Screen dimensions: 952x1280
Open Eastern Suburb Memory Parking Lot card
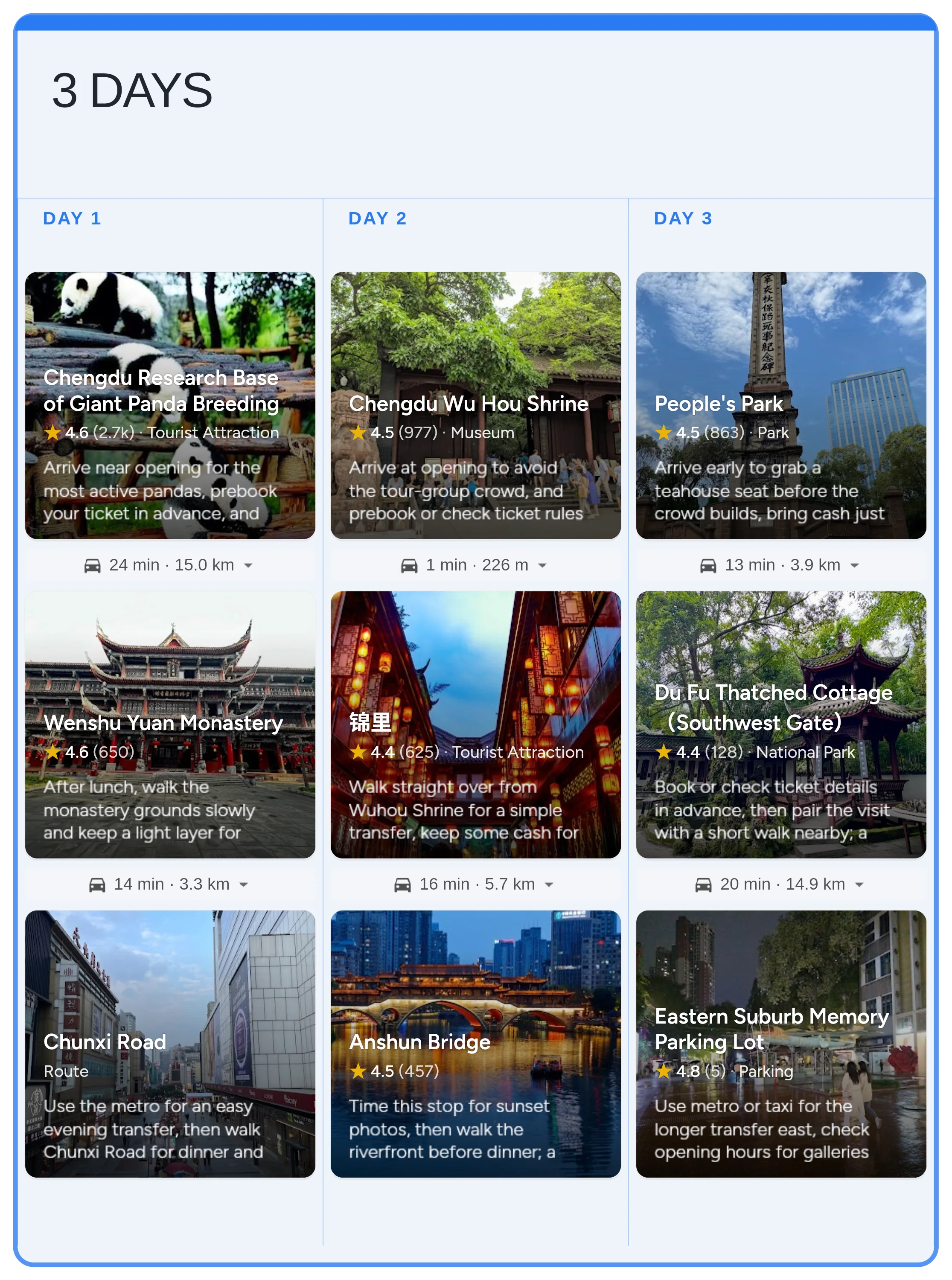(781, 1043)
